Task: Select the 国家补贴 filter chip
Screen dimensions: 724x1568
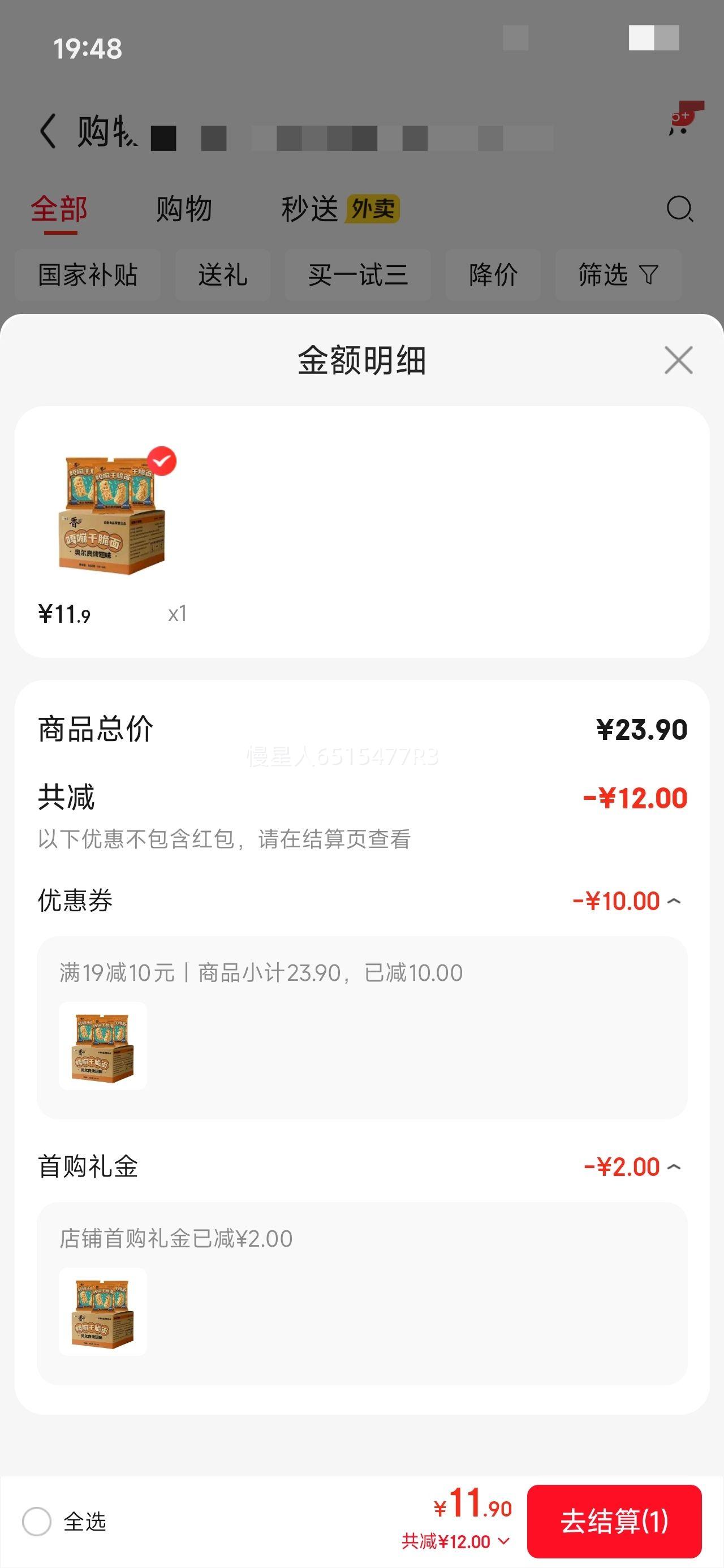Action: 87,275
